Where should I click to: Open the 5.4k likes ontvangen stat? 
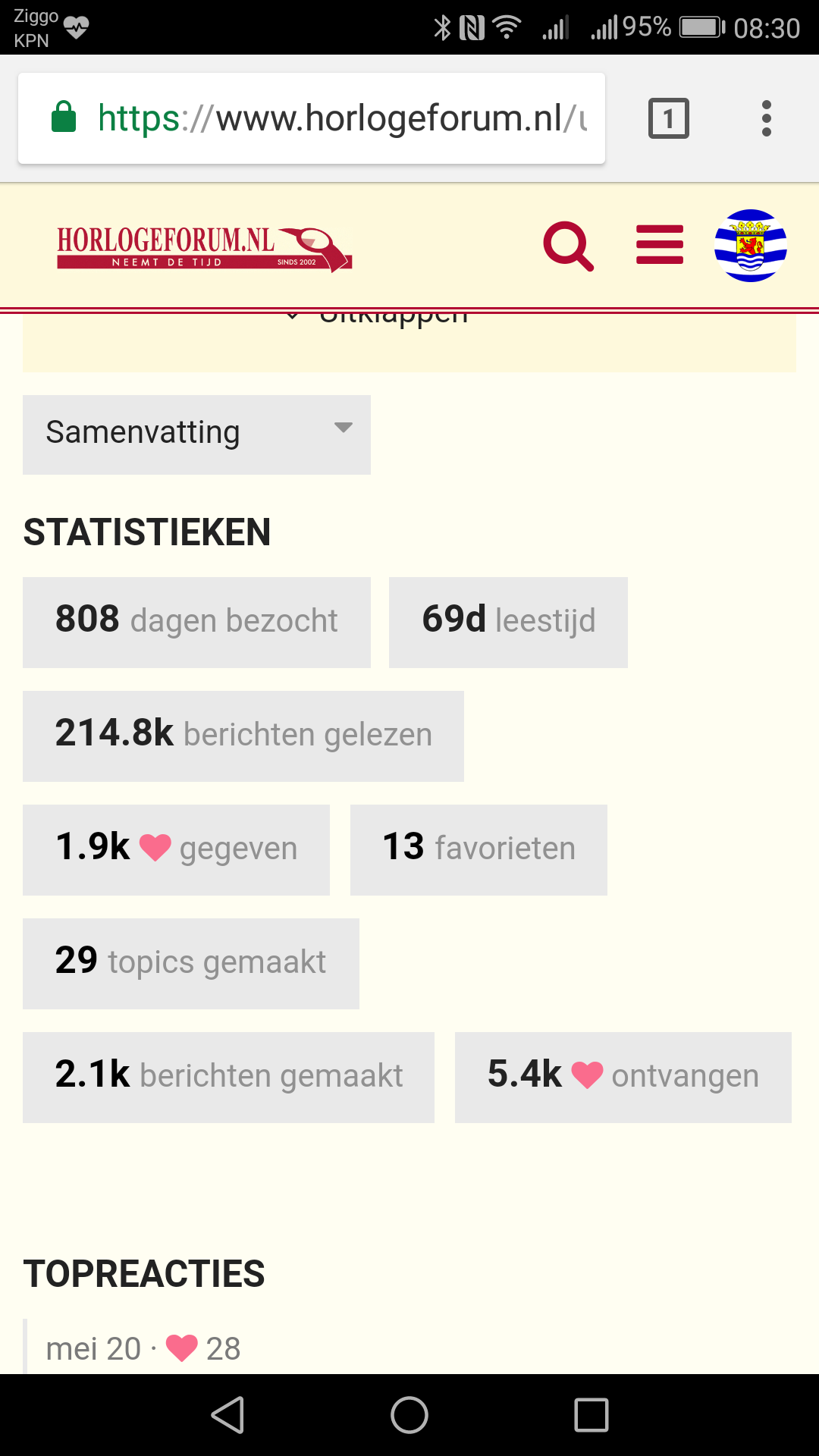(x=623, y=1077)
